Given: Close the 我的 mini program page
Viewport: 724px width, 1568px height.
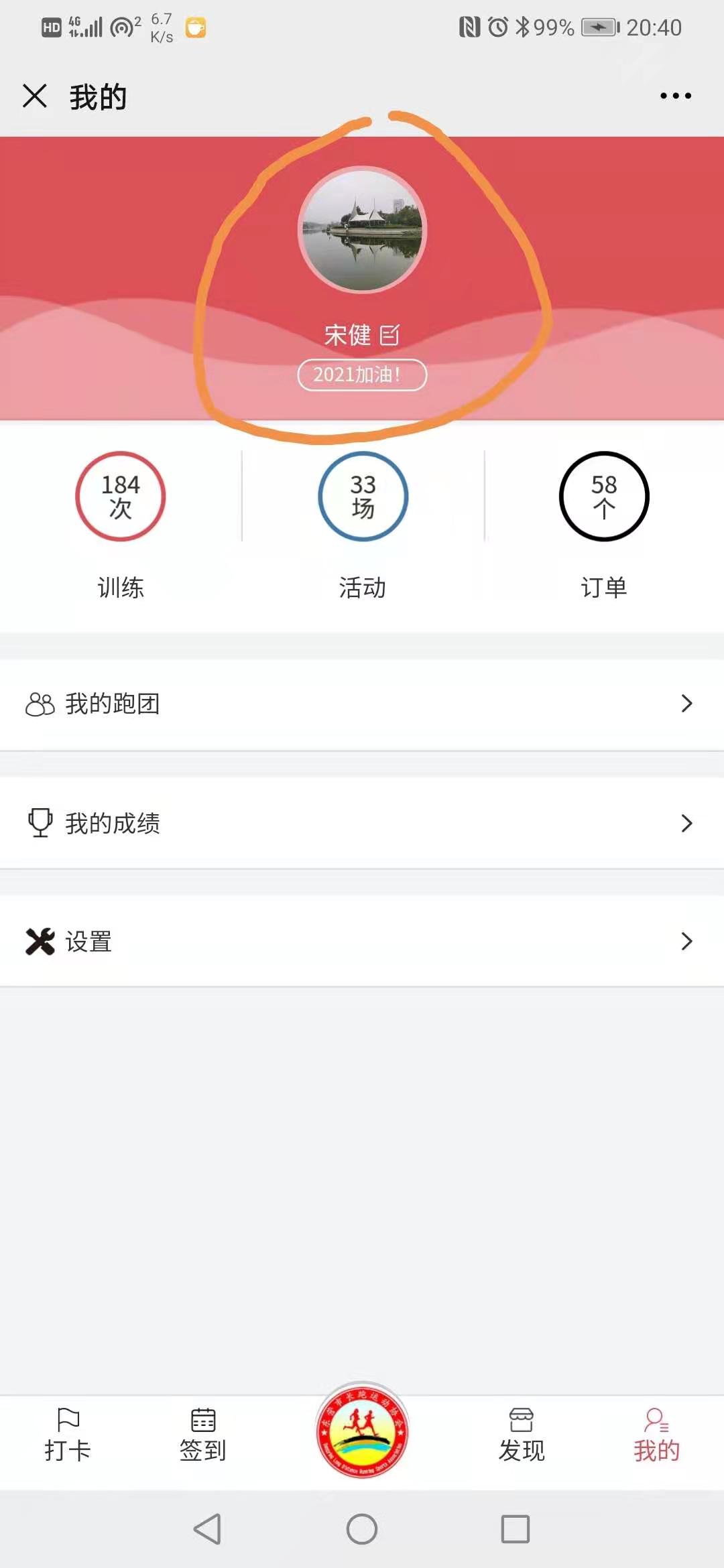Looking at the screenshot, I should (35, 96).
